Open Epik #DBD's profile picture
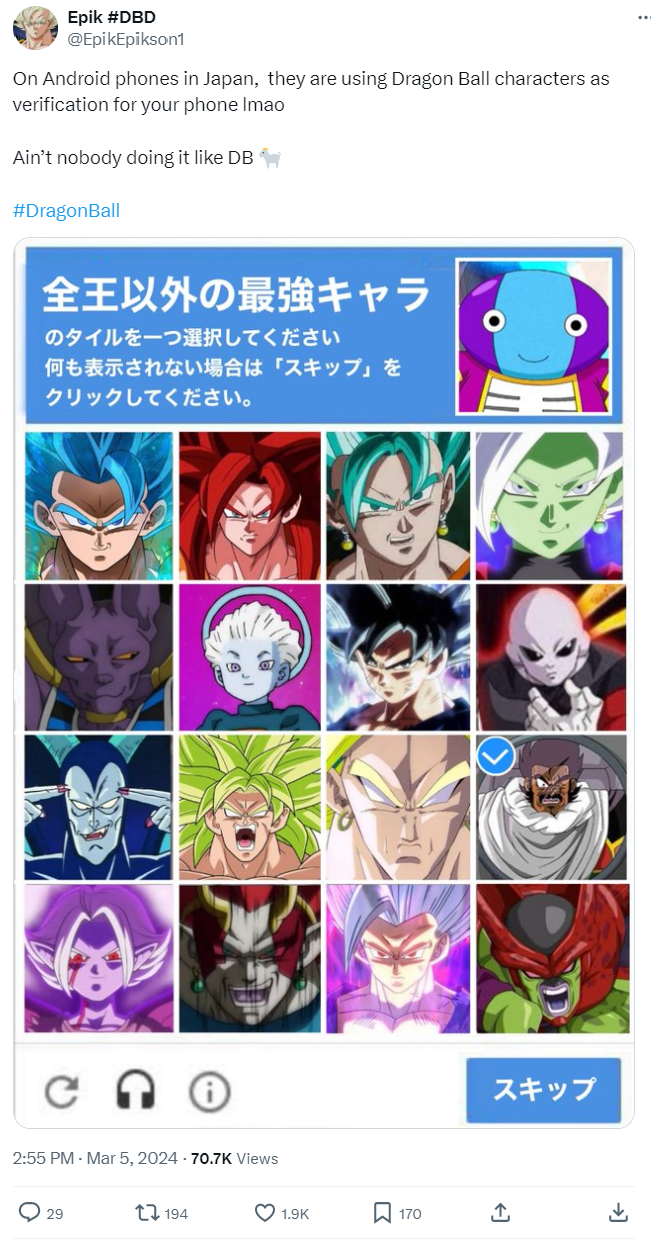 click(35, 27)
